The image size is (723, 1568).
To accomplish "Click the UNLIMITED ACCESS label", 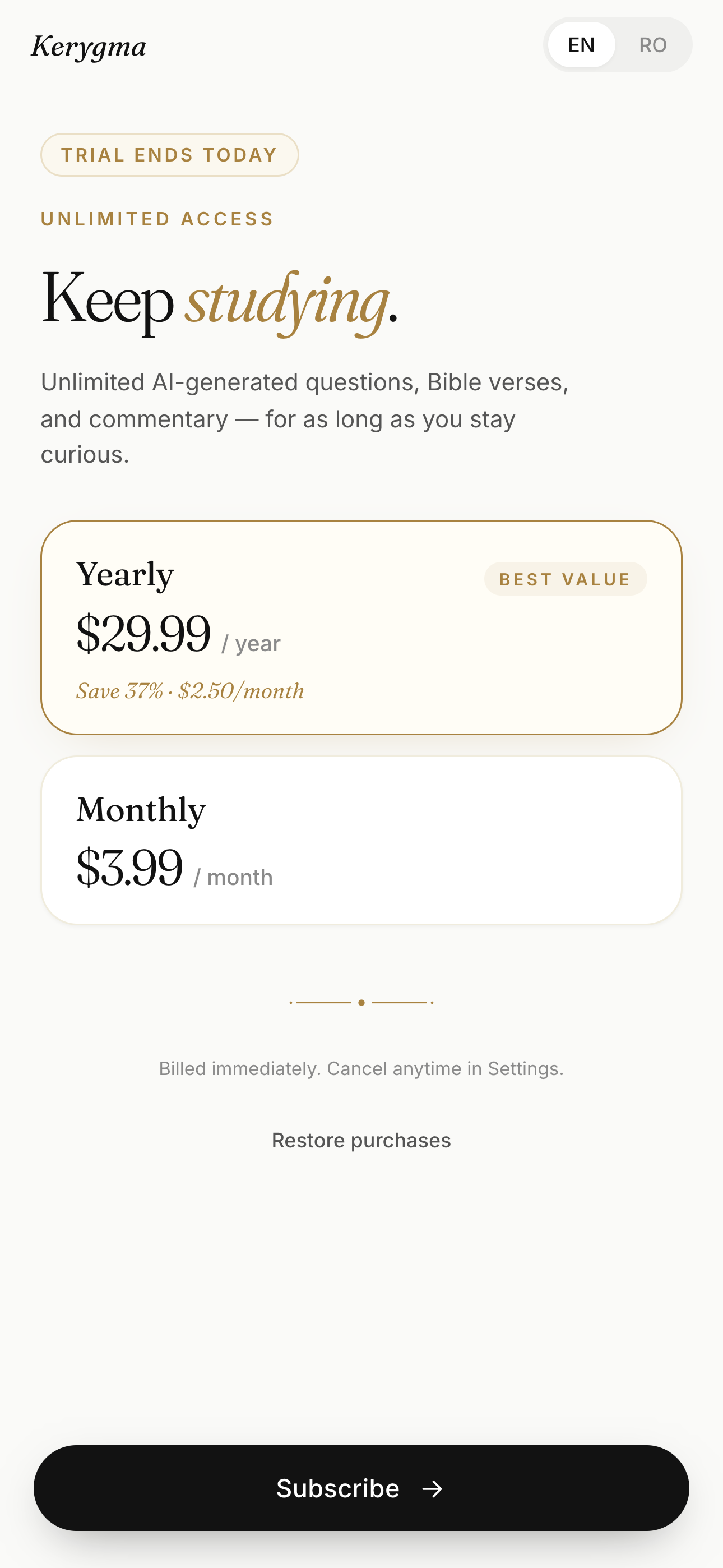I will (156, 219).
